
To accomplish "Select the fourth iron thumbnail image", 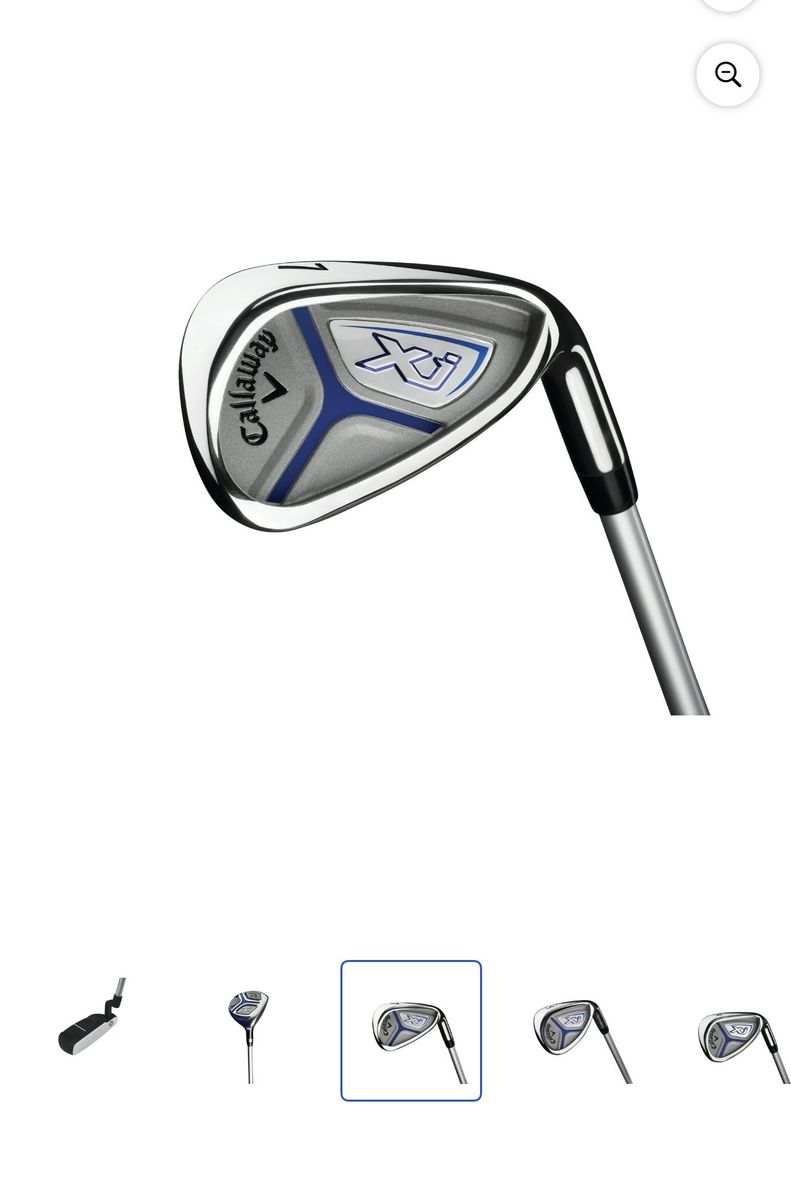I will tap(576, 1036).
